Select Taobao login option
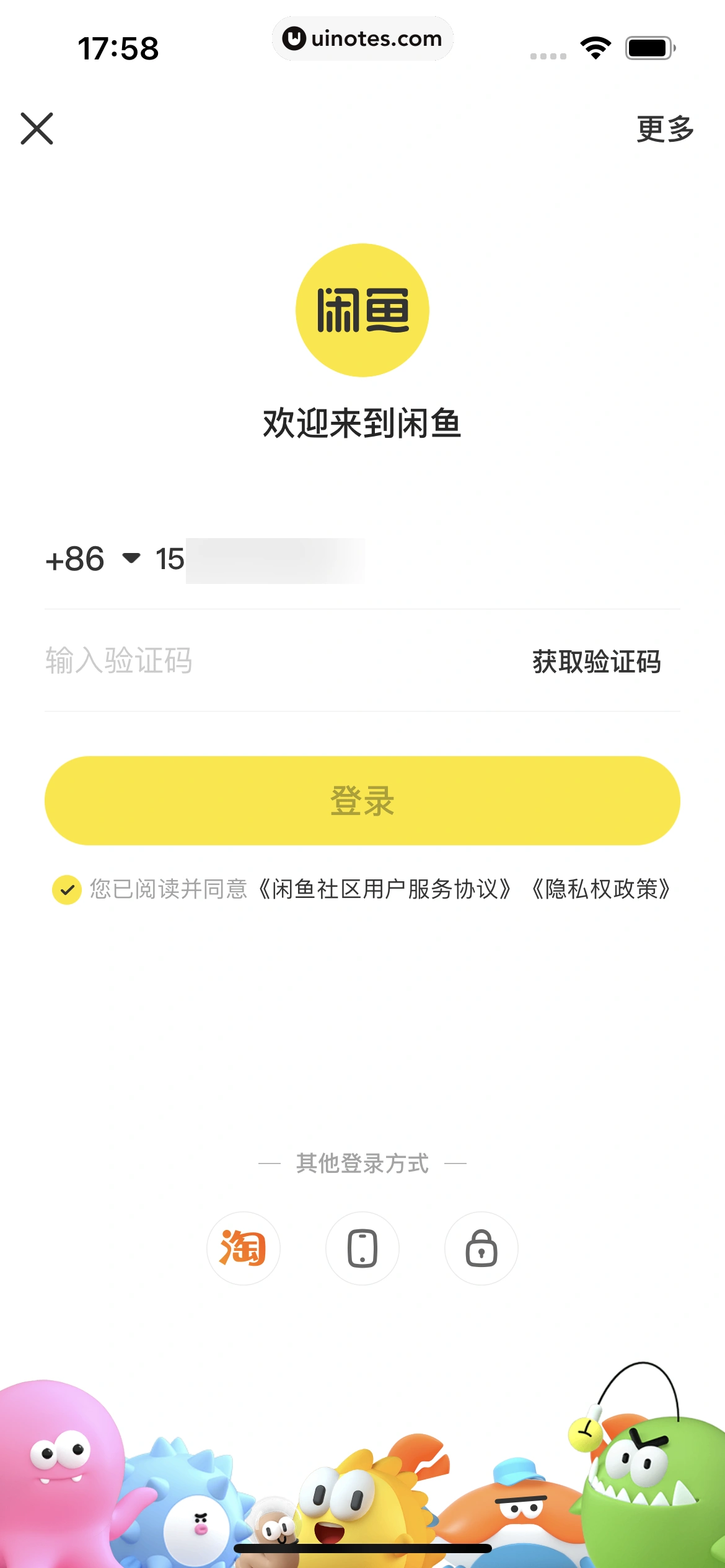725x1568 pixels. pyautogui.click(x=243, y=1249)
